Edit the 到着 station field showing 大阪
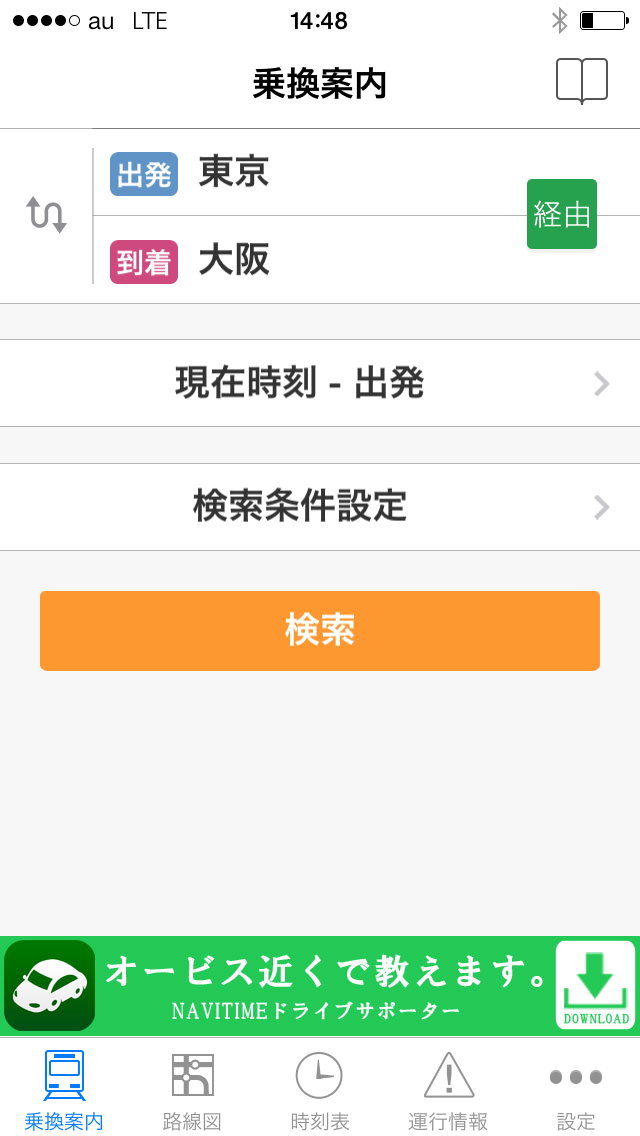Screen dimensions: 640x1136 (x=310, y=261)
